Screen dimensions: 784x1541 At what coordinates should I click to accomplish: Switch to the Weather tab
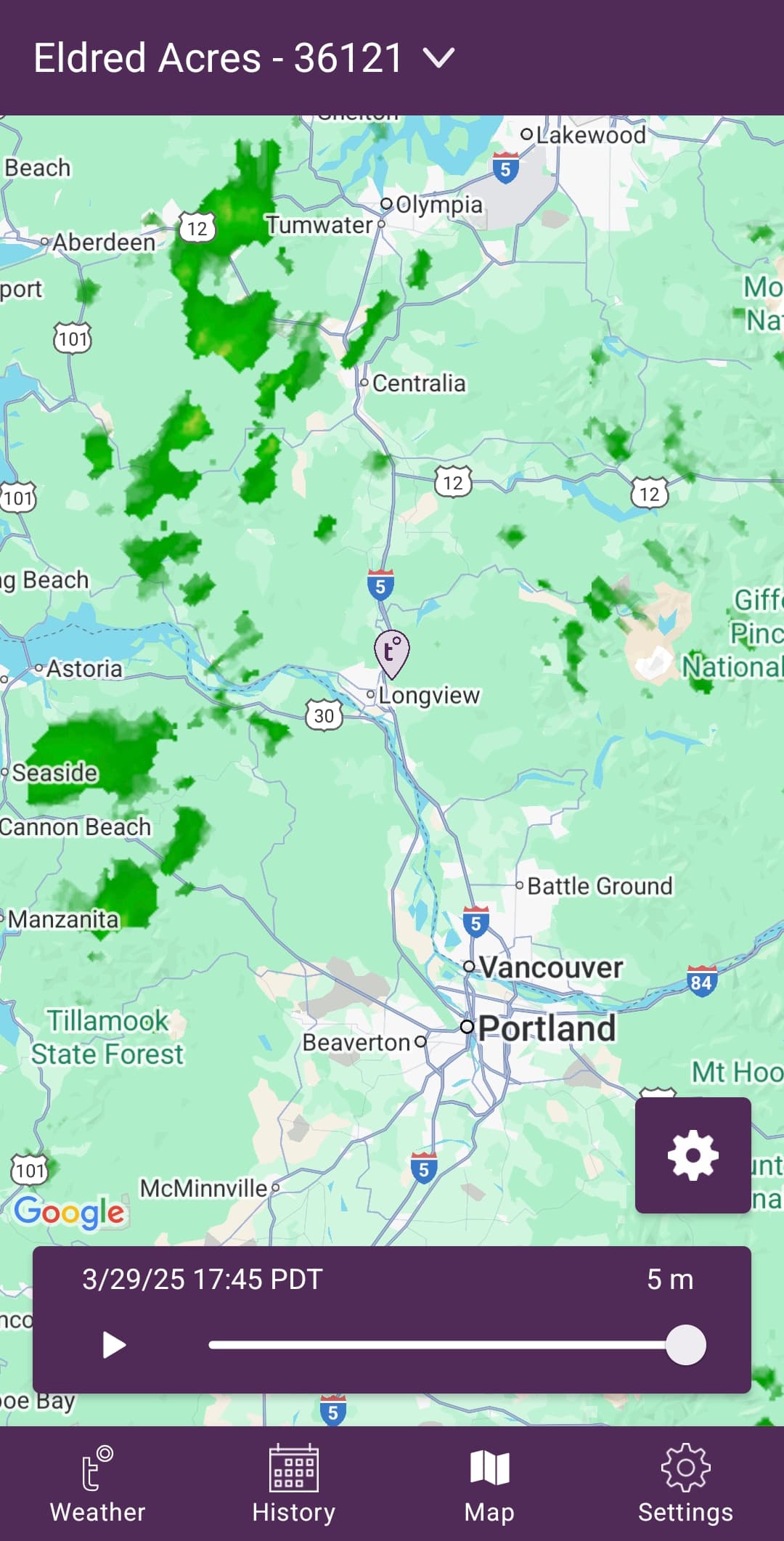98,1483
